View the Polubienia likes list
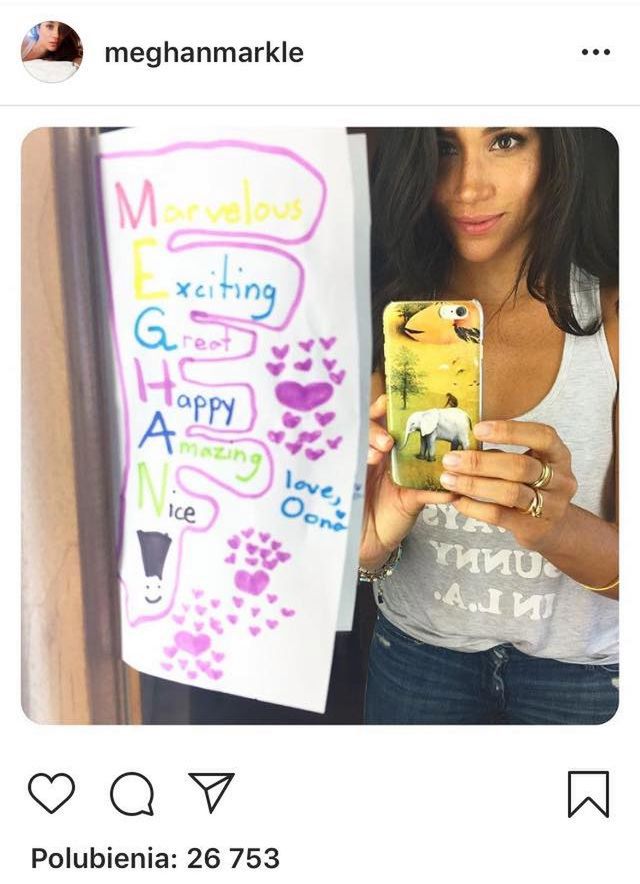 155,858
